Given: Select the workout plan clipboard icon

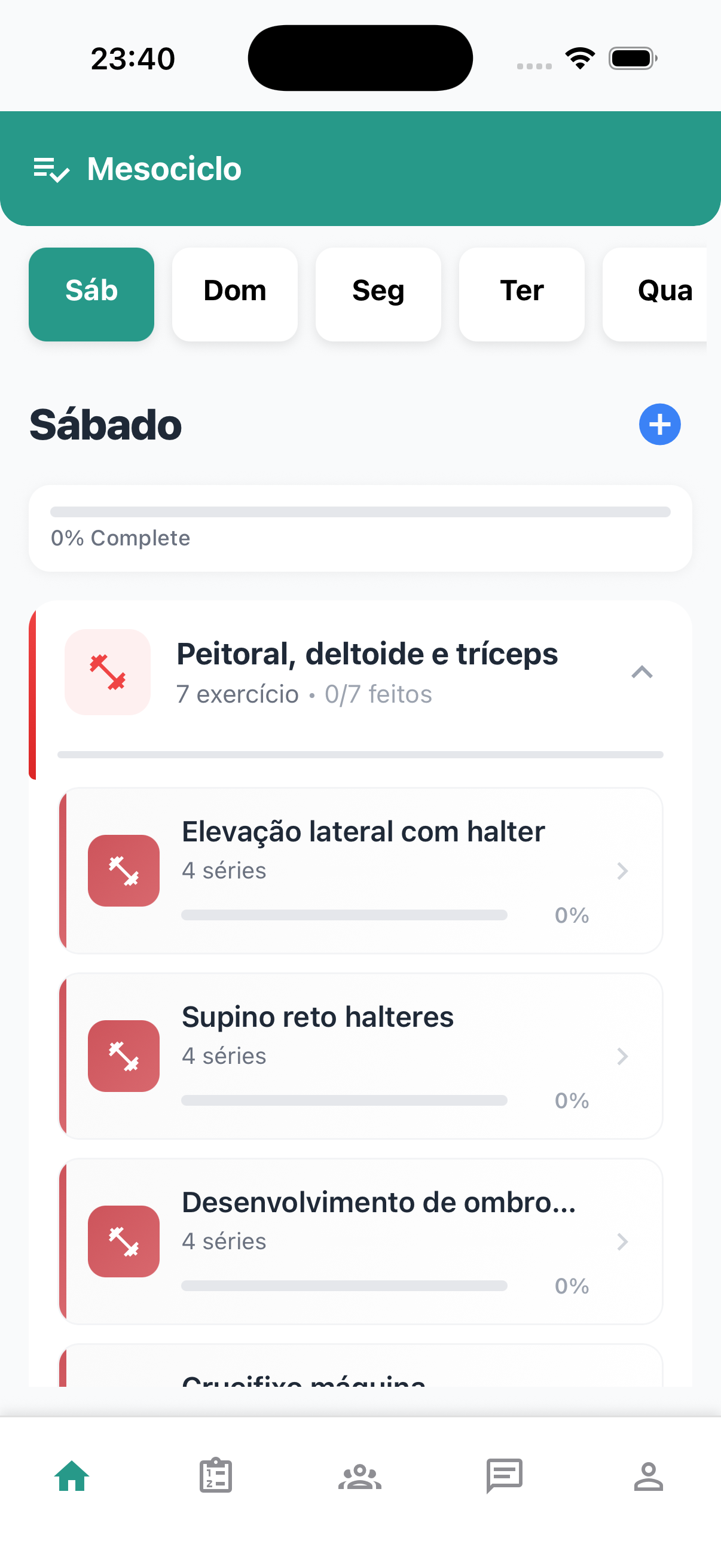Looking at the screenshot, I should 216,1476.
